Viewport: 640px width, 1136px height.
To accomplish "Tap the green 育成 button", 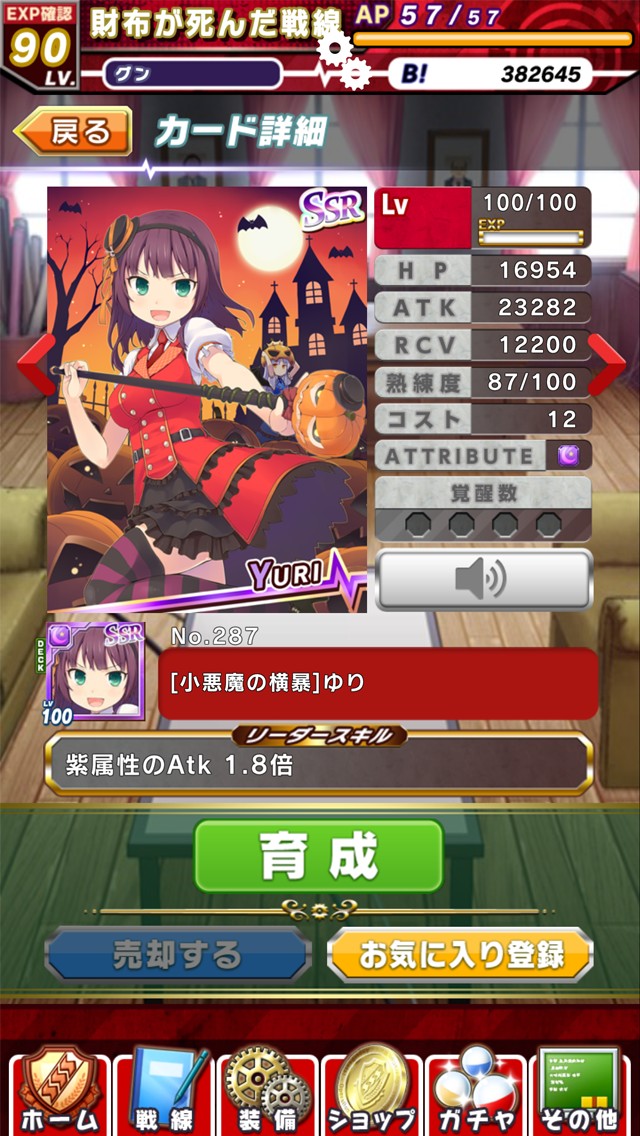I will coord(318,856).
